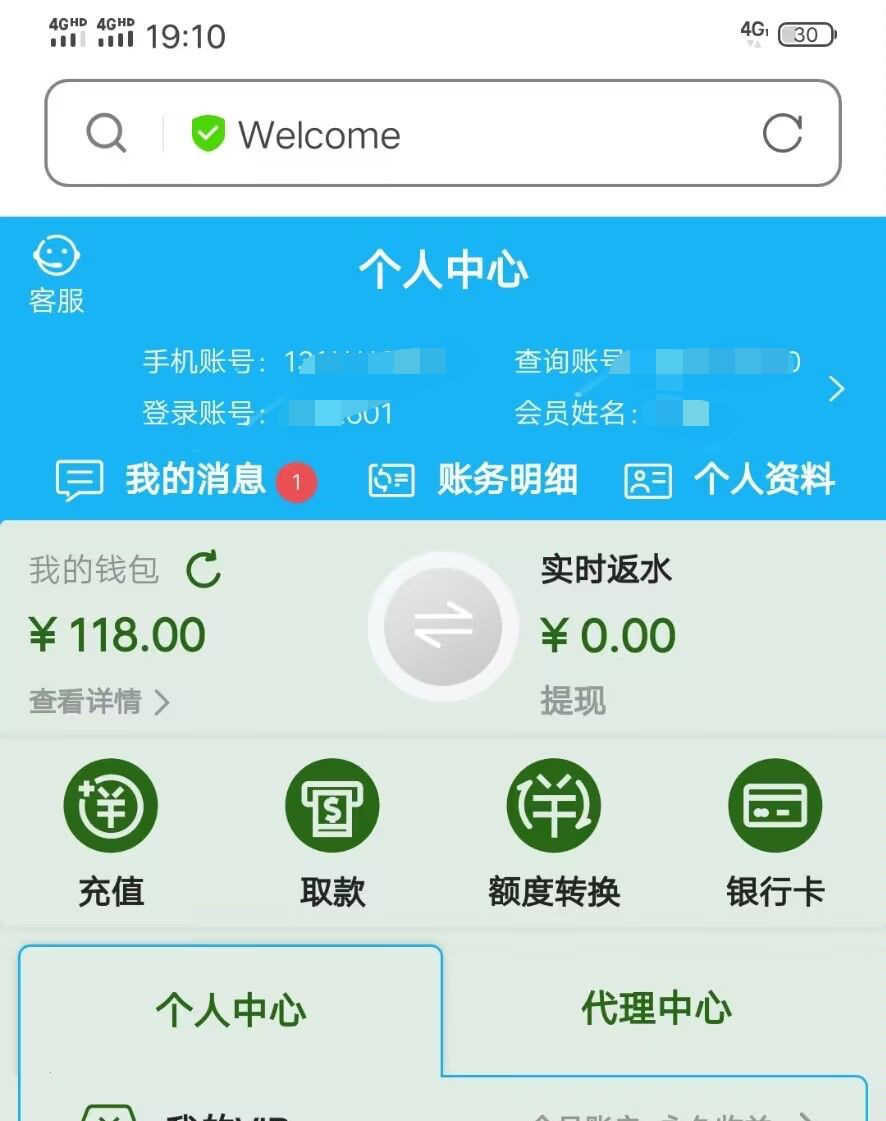Reload the page with refresh icon
The width and height of the screenshot is (886, 1121).
782,133
